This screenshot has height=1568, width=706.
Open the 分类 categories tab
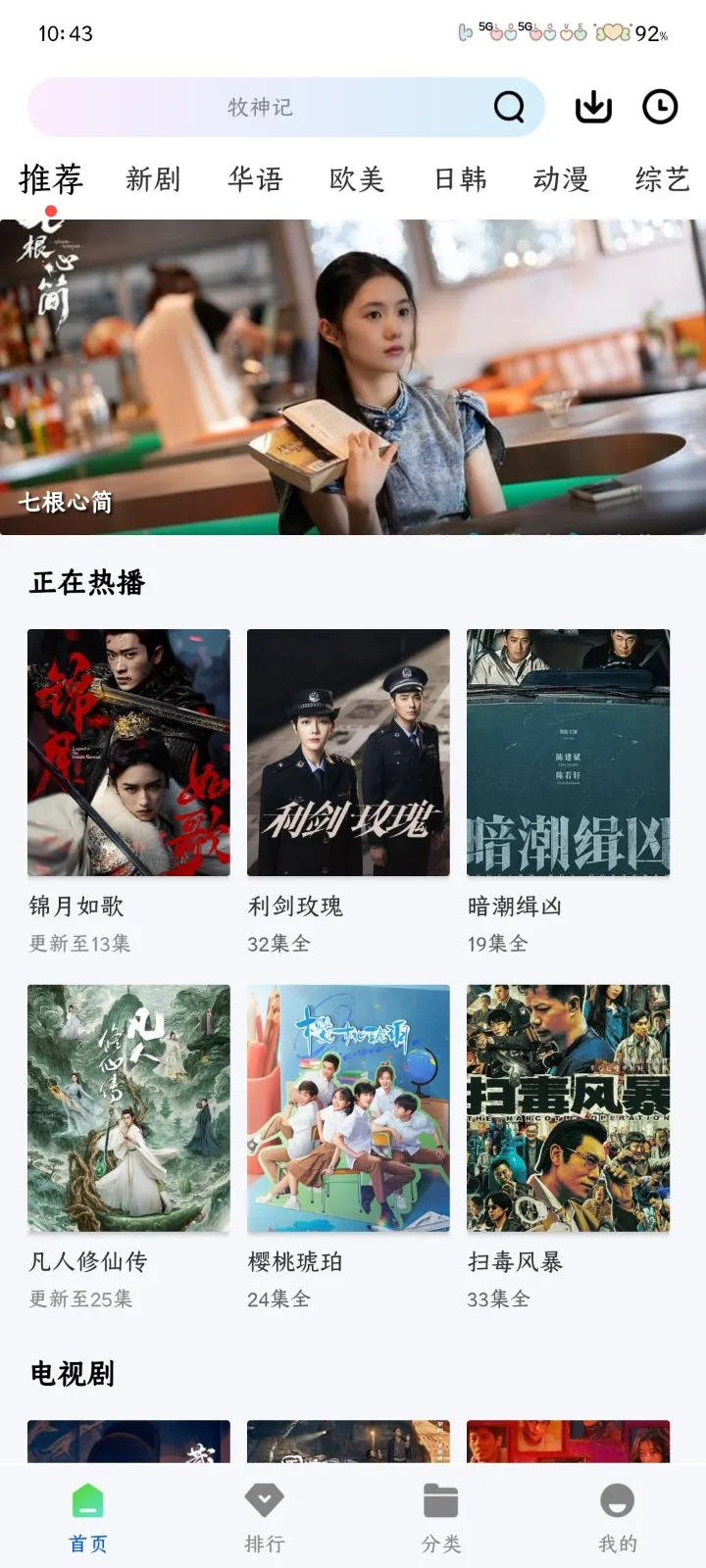point(440,1517)
